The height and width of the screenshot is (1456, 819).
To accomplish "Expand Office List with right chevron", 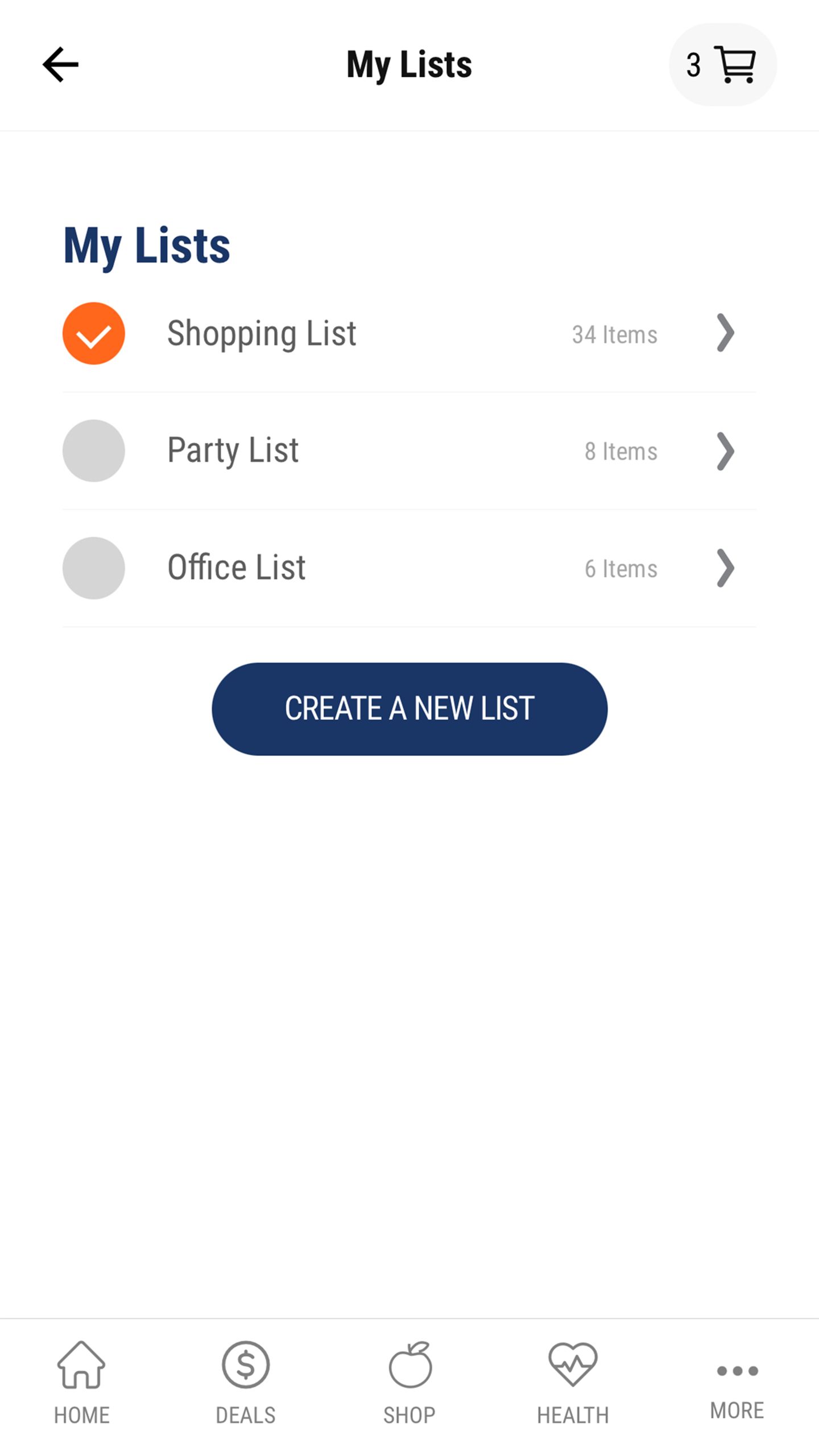I will click(x=725, y=568).
